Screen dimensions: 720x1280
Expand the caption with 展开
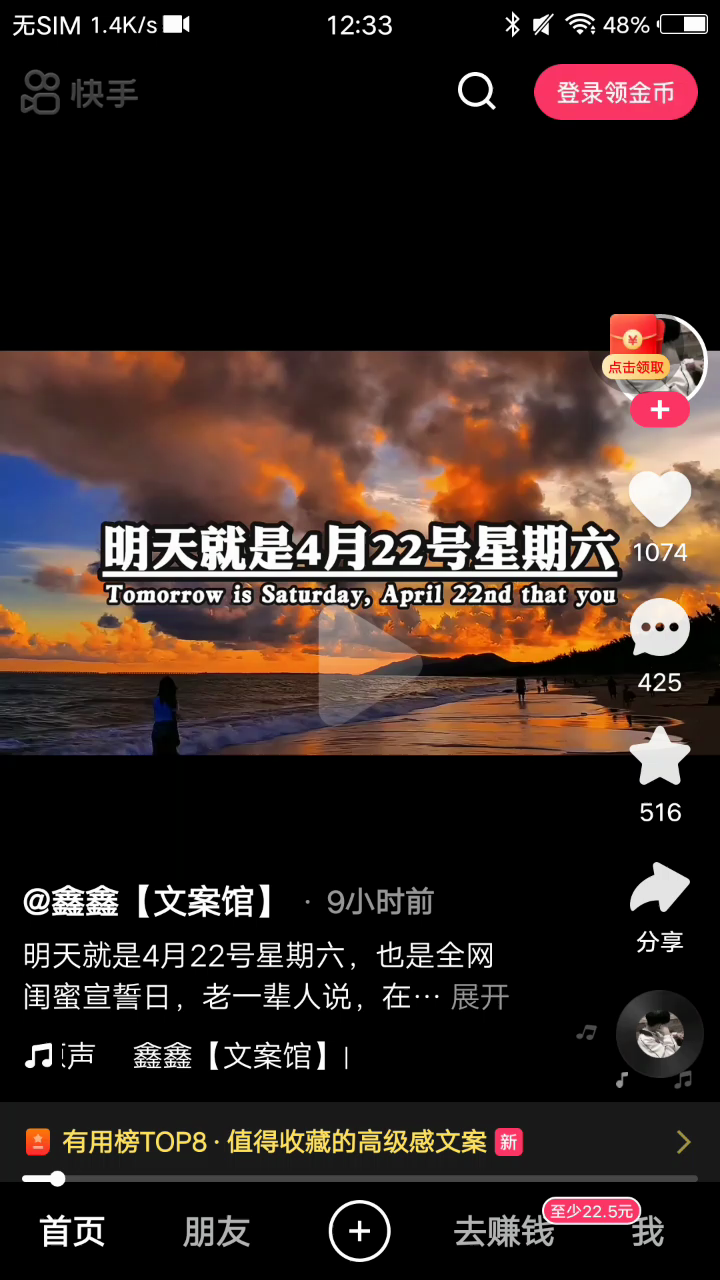tap(480, 997)
